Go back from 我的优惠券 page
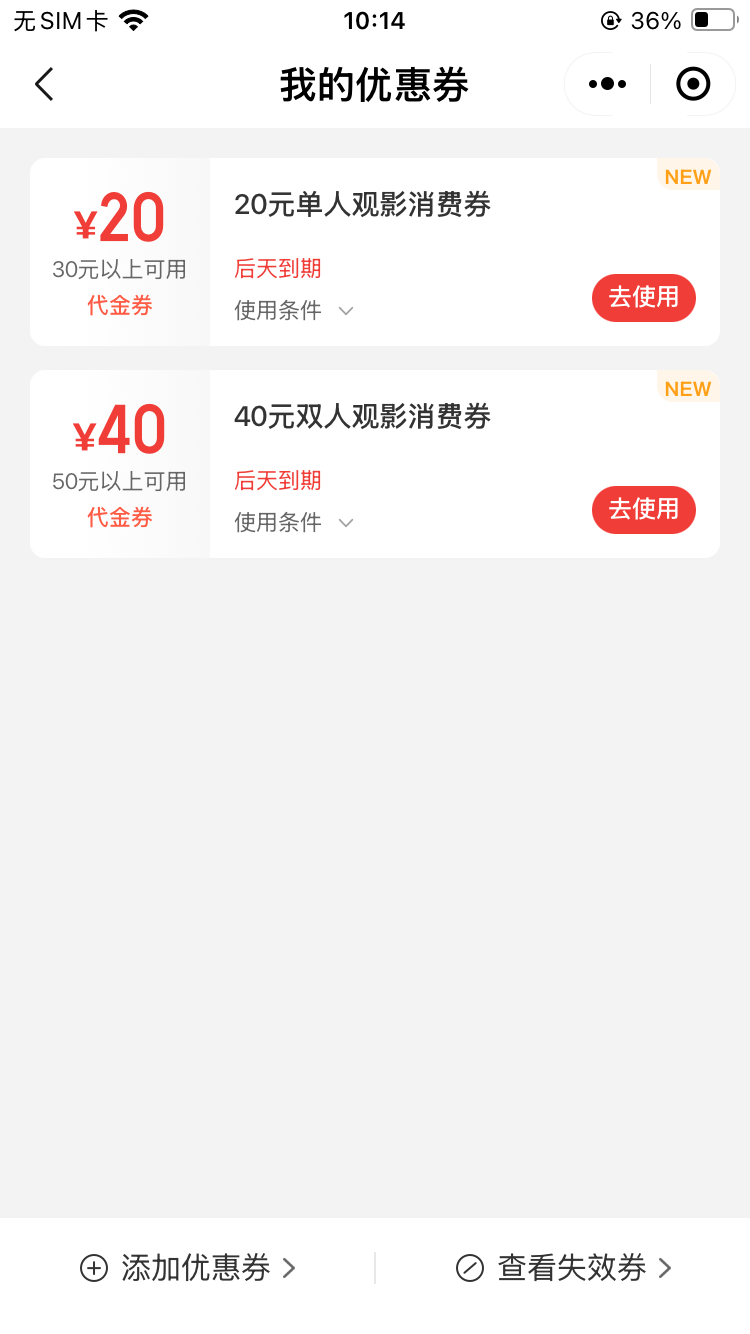 coord(44,85)
